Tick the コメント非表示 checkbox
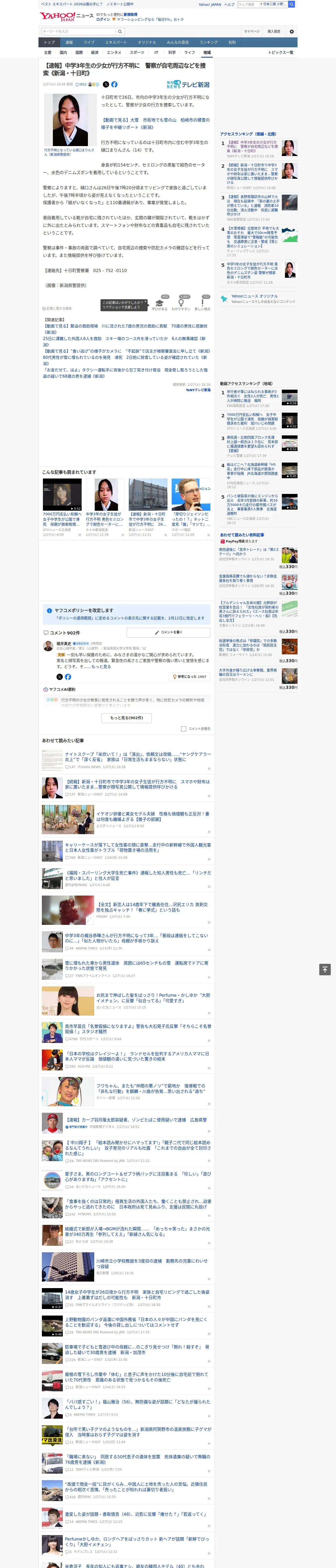Image resolution: width=336 pixels, height=1568 pixels. [x=183, y=729]
